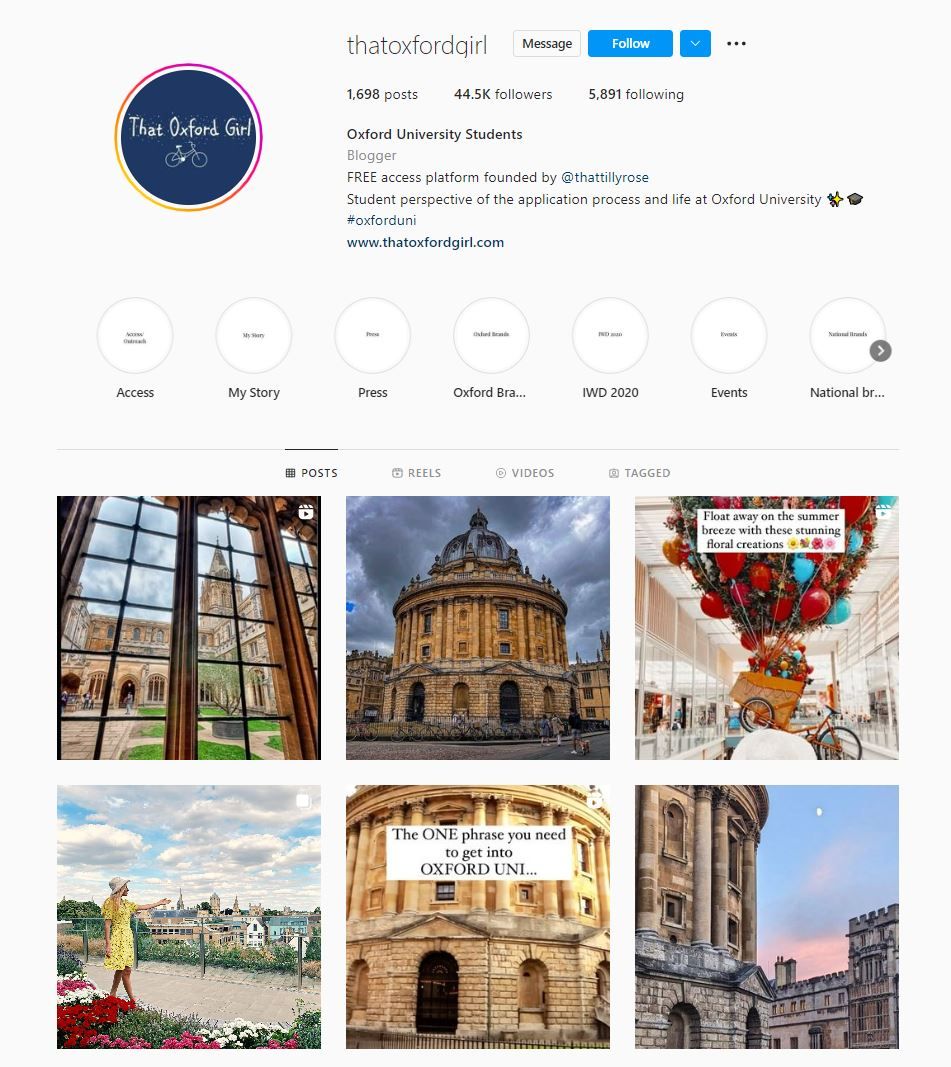Switch to the Tagged tab
The image size is (951, 1067).
click(639, 473)
